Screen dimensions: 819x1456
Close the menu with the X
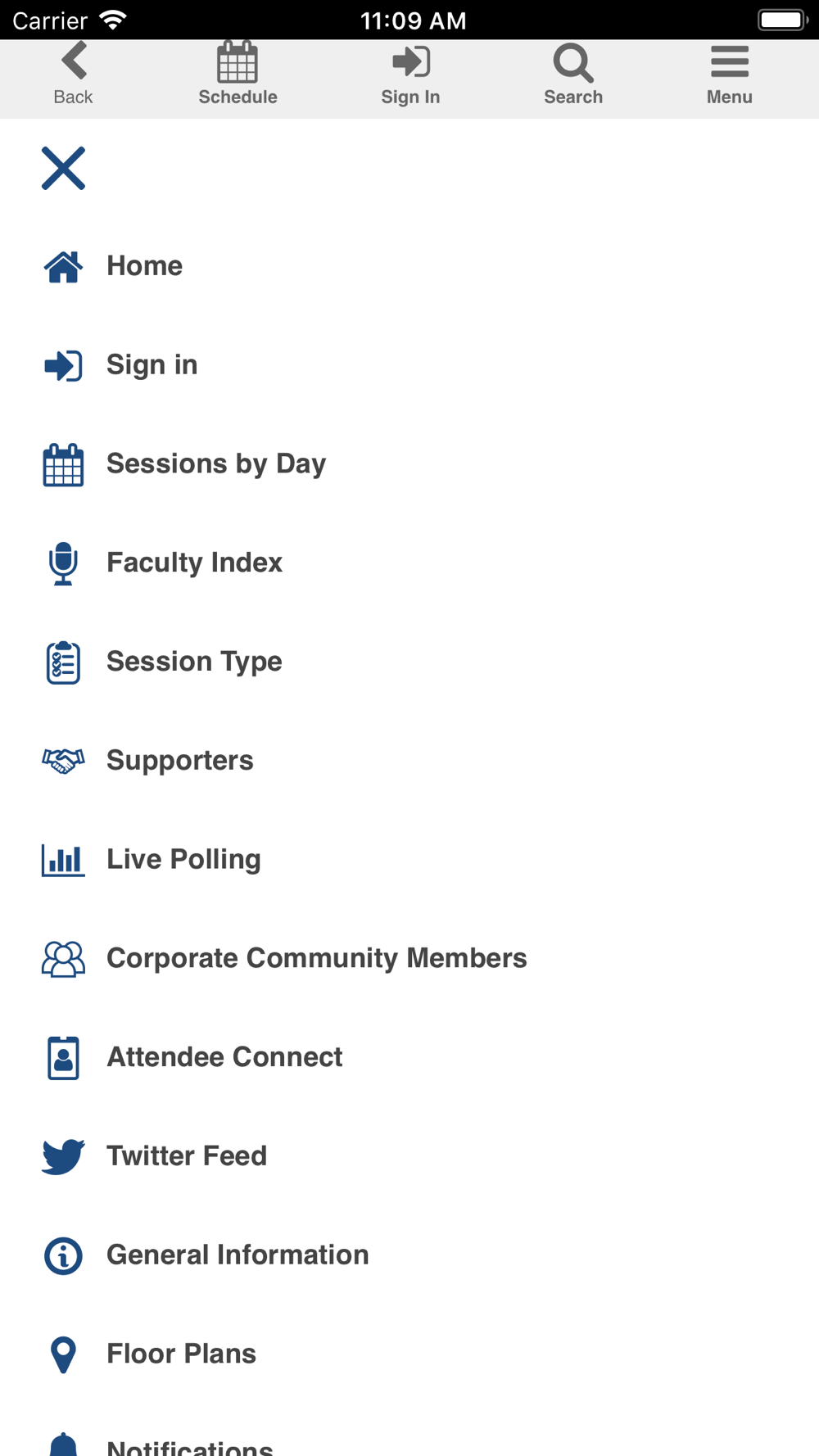coord(63,169)
